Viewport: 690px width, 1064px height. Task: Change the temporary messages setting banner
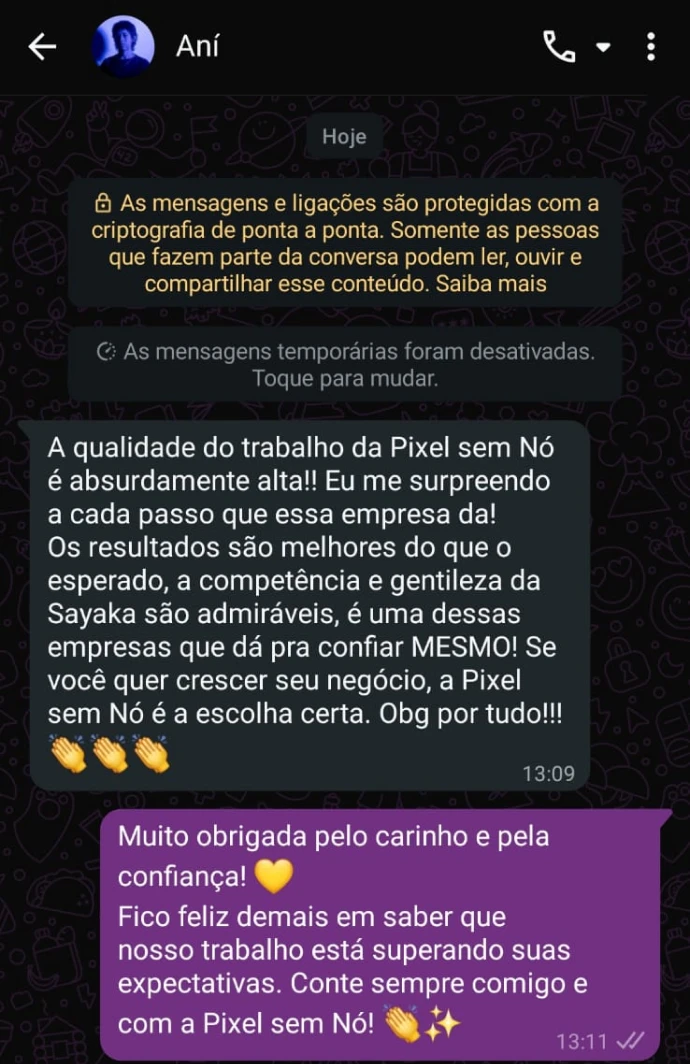pos(345,365)
